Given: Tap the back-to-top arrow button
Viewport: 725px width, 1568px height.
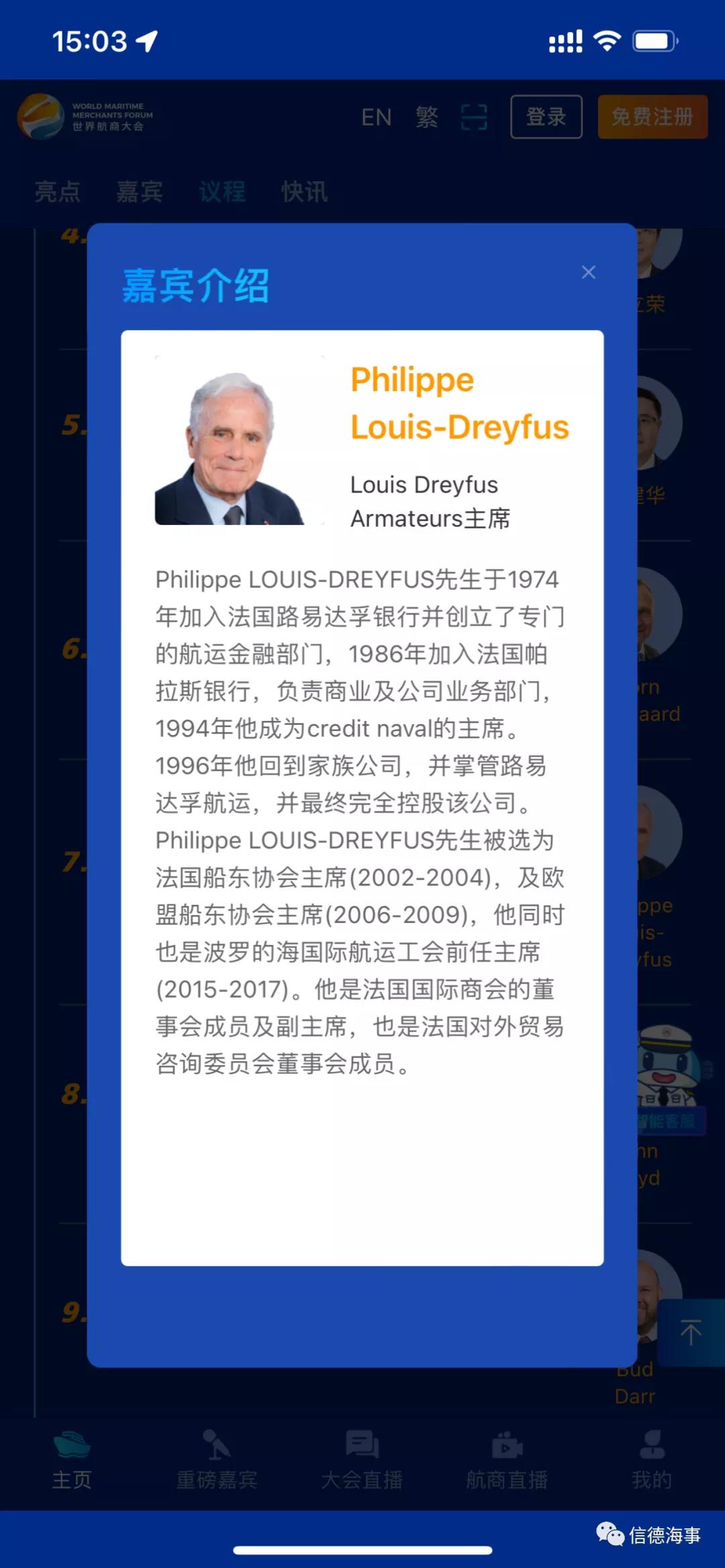Looking at the screenshot, I should (x=691, y=1332).
